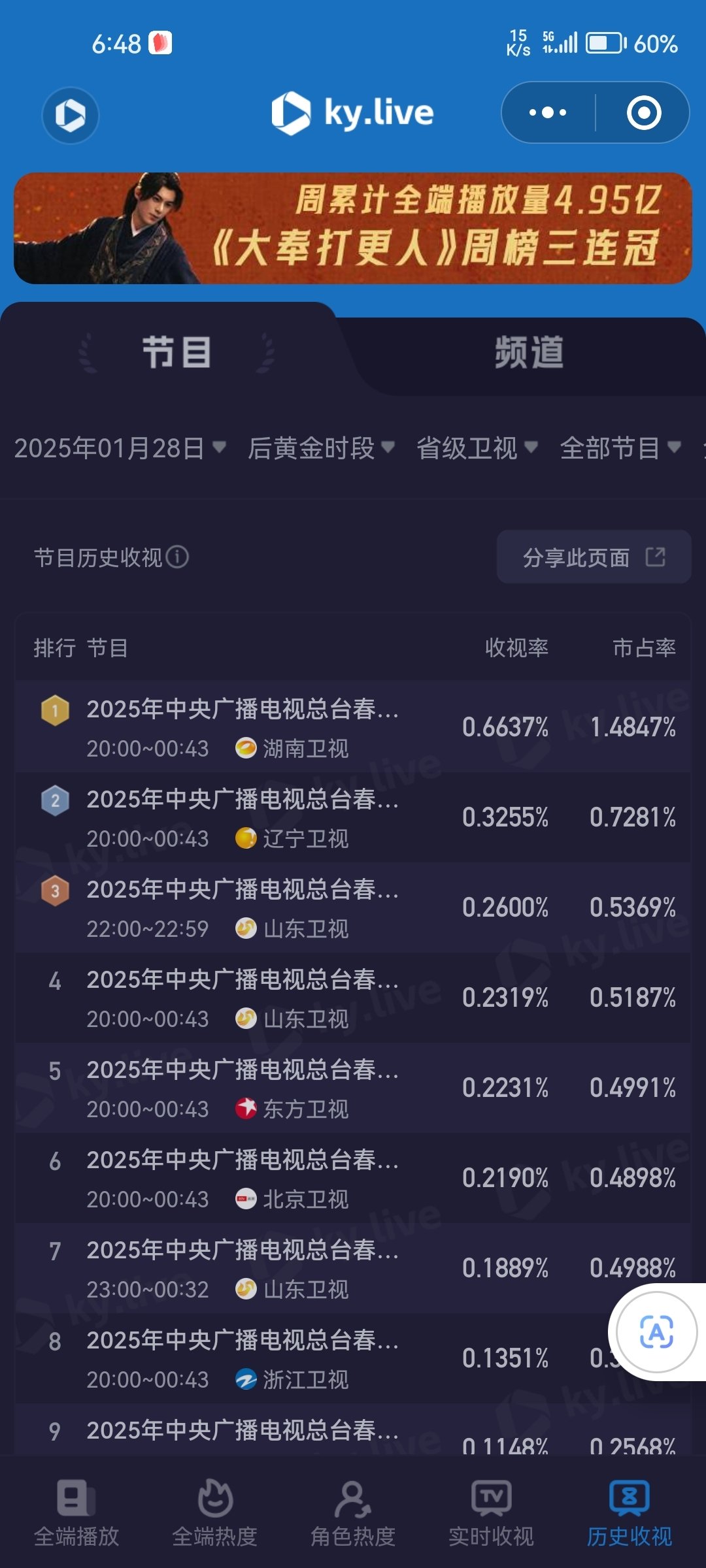The image size is (706, 1568).
Task: Share this page via 分享此页面
Action: pos(594,557)
